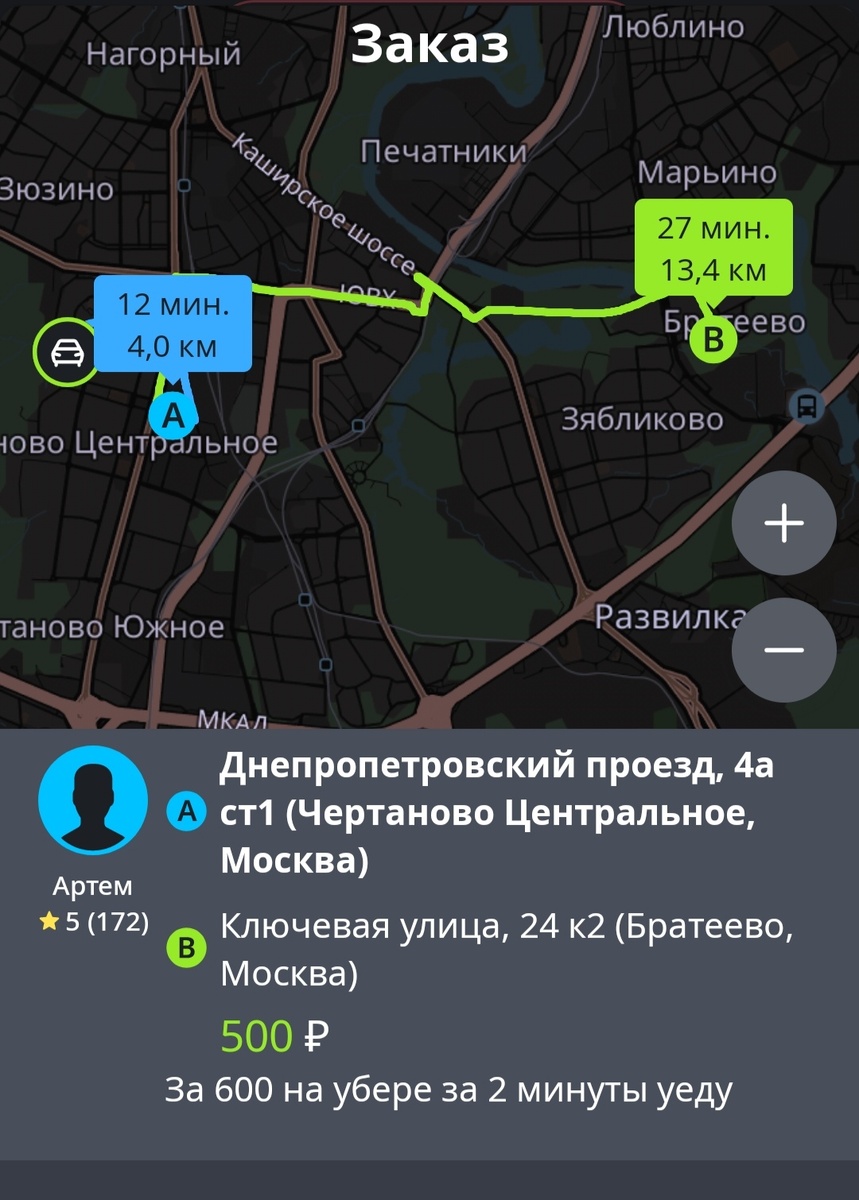This screenshot has width=859, height=1200.
Task: Tap the metro station icon near Зябликово
Action: (808, 406)
